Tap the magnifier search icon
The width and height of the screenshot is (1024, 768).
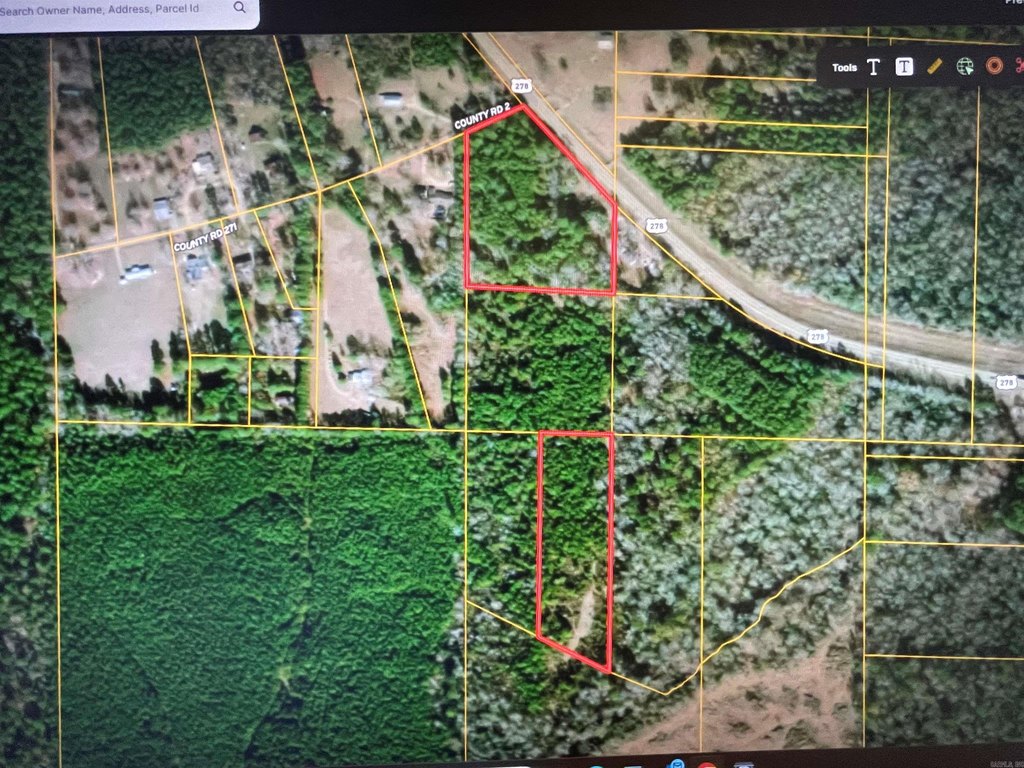240,7
